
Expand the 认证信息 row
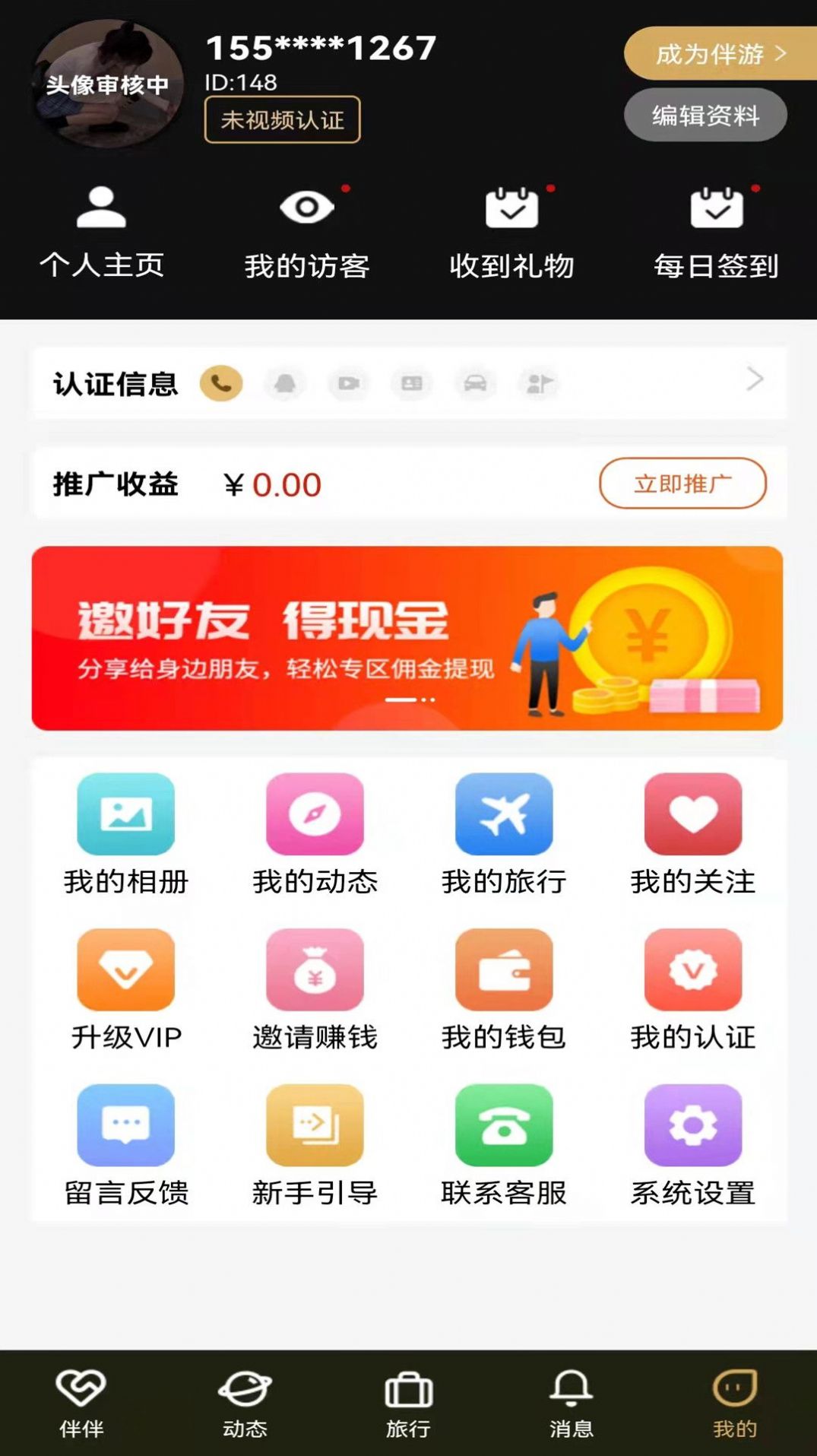click(753, 379)
